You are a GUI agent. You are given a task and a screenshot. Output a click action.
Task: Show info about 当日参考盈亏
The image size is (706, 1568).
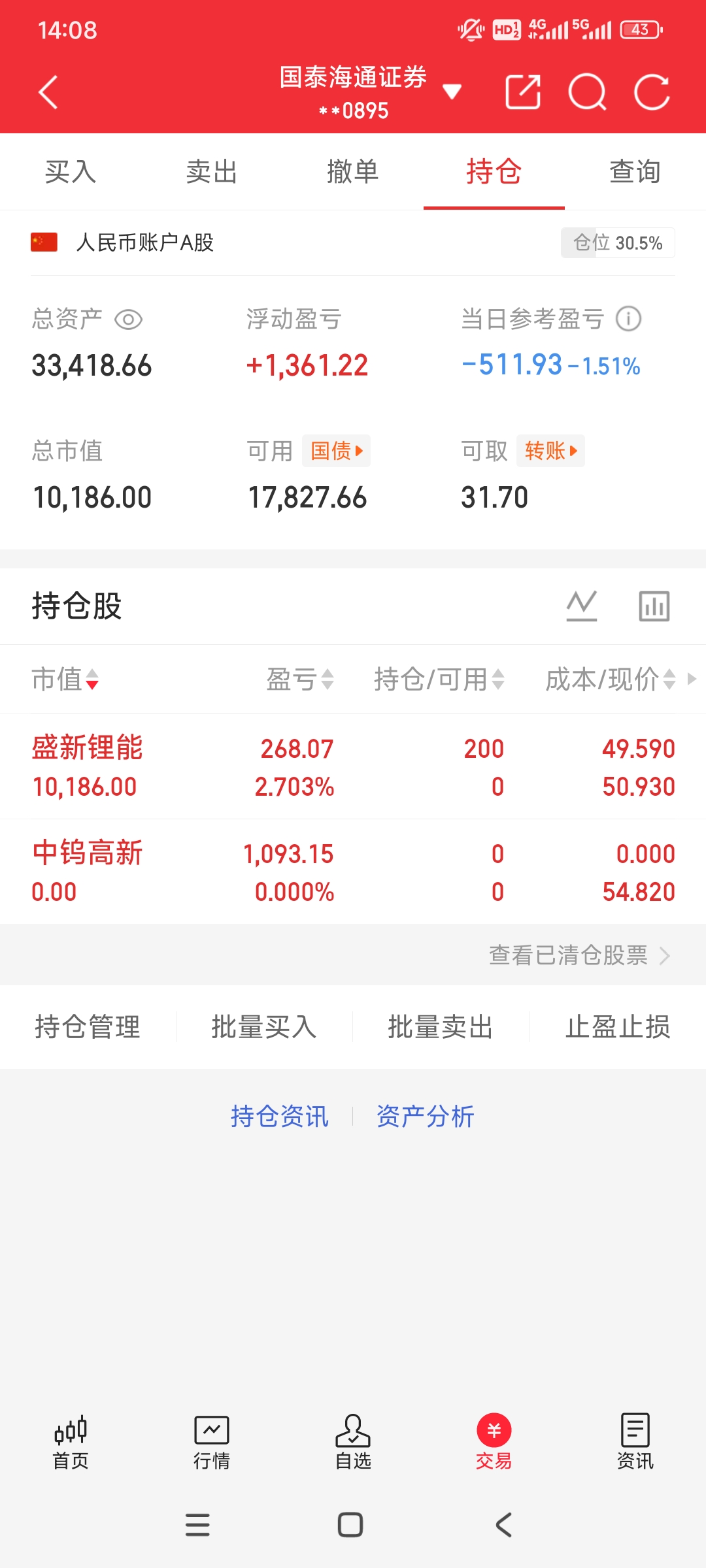629,319
